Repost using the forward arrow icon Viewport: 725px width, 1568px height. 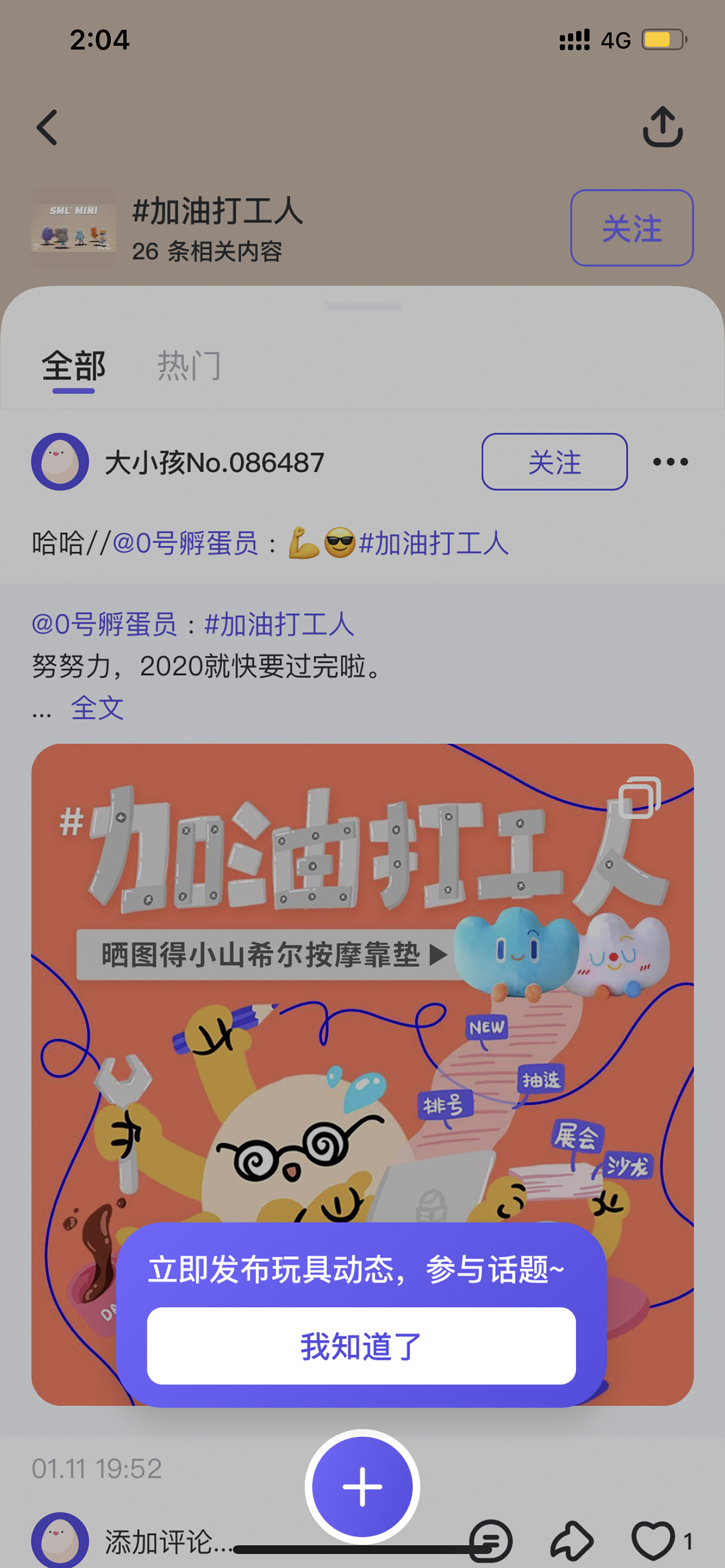(x=571, y=1540)
